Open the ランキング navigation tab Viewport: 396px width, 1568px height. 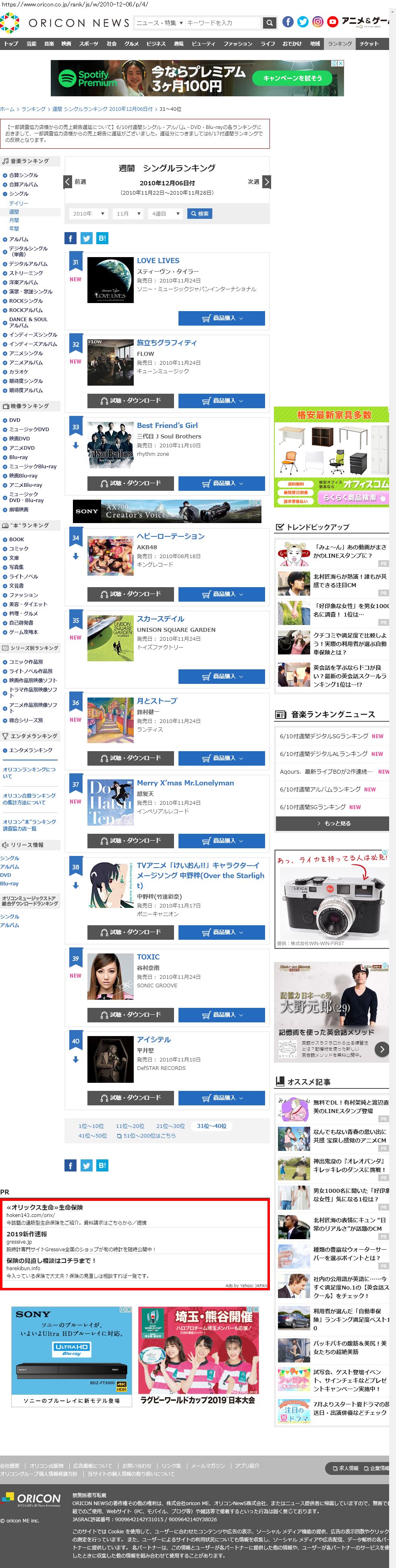[340, 44]
